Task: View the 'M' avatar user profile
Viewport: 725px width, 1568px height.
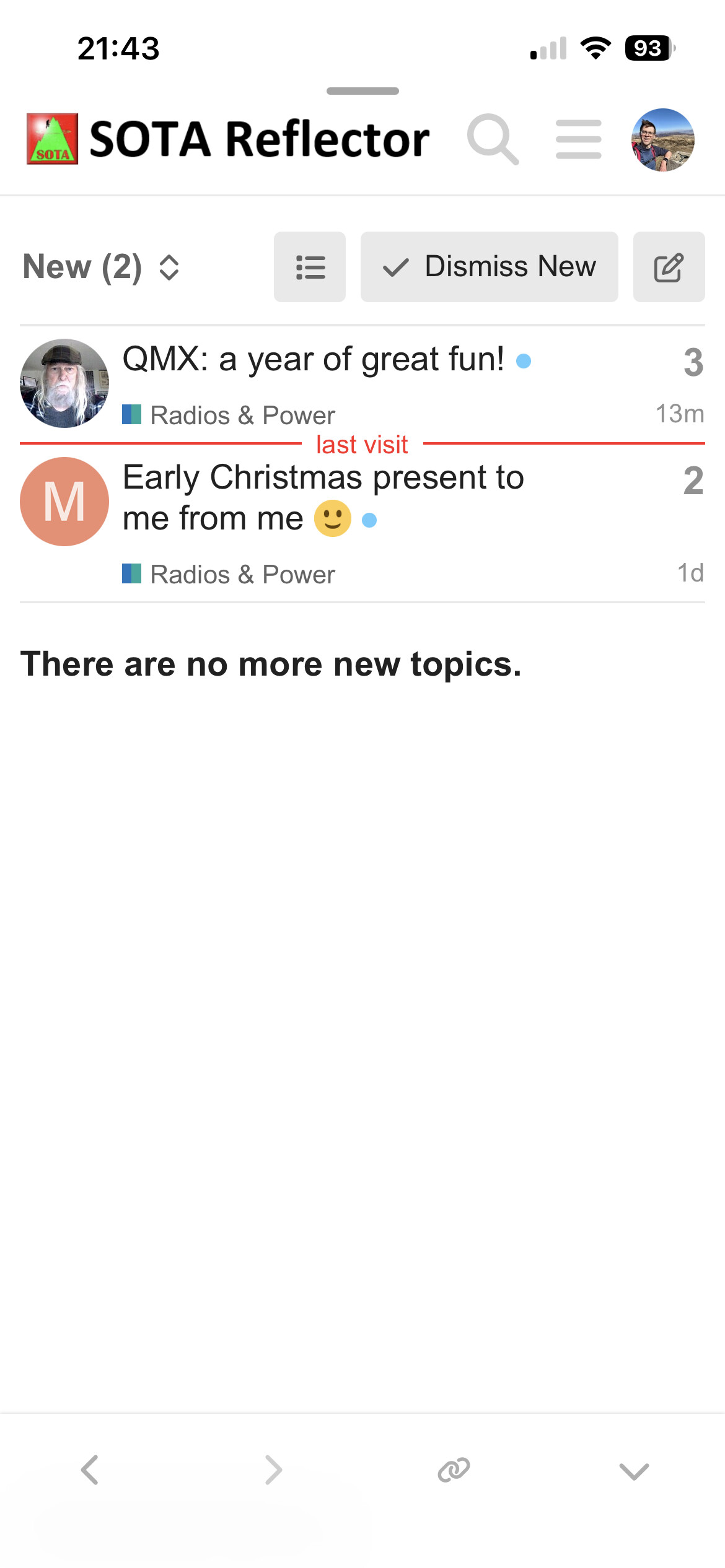Action: (64, 502)
